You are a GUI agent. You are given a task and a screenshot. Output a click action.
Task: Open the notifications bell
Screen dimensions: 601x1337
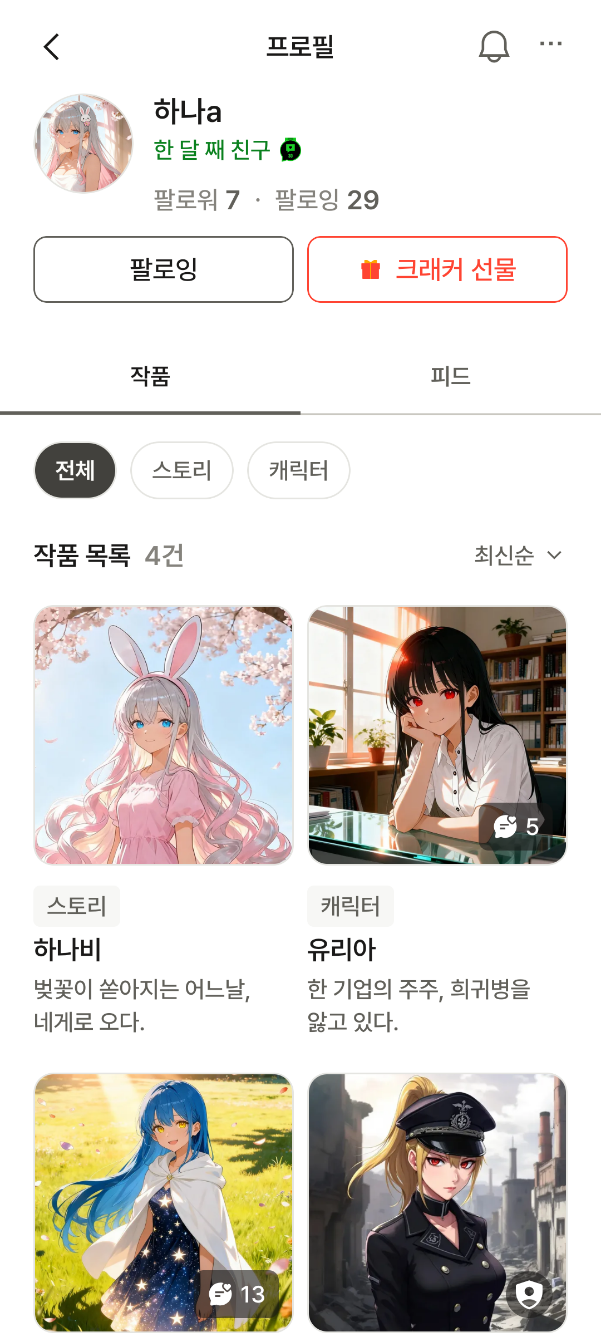(494, 46)
